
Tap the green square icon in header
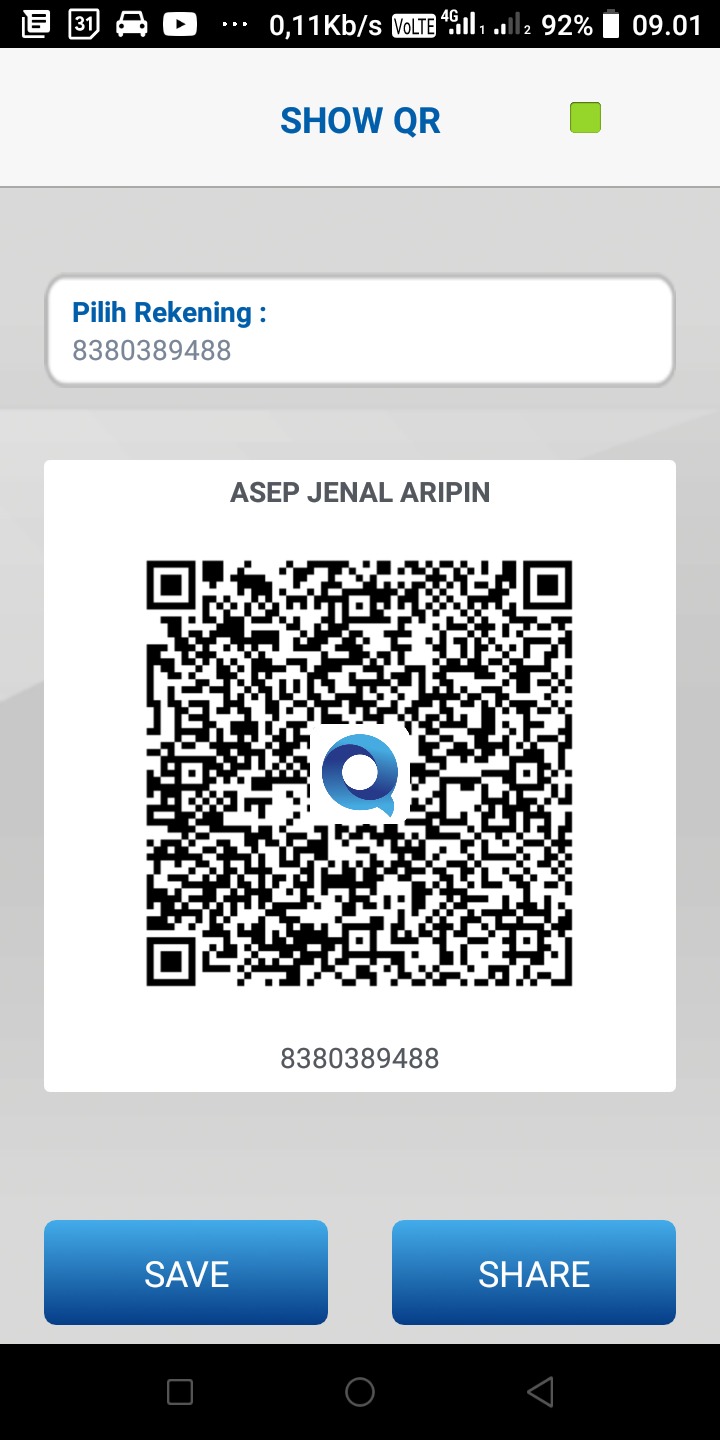tap(585, 118)
